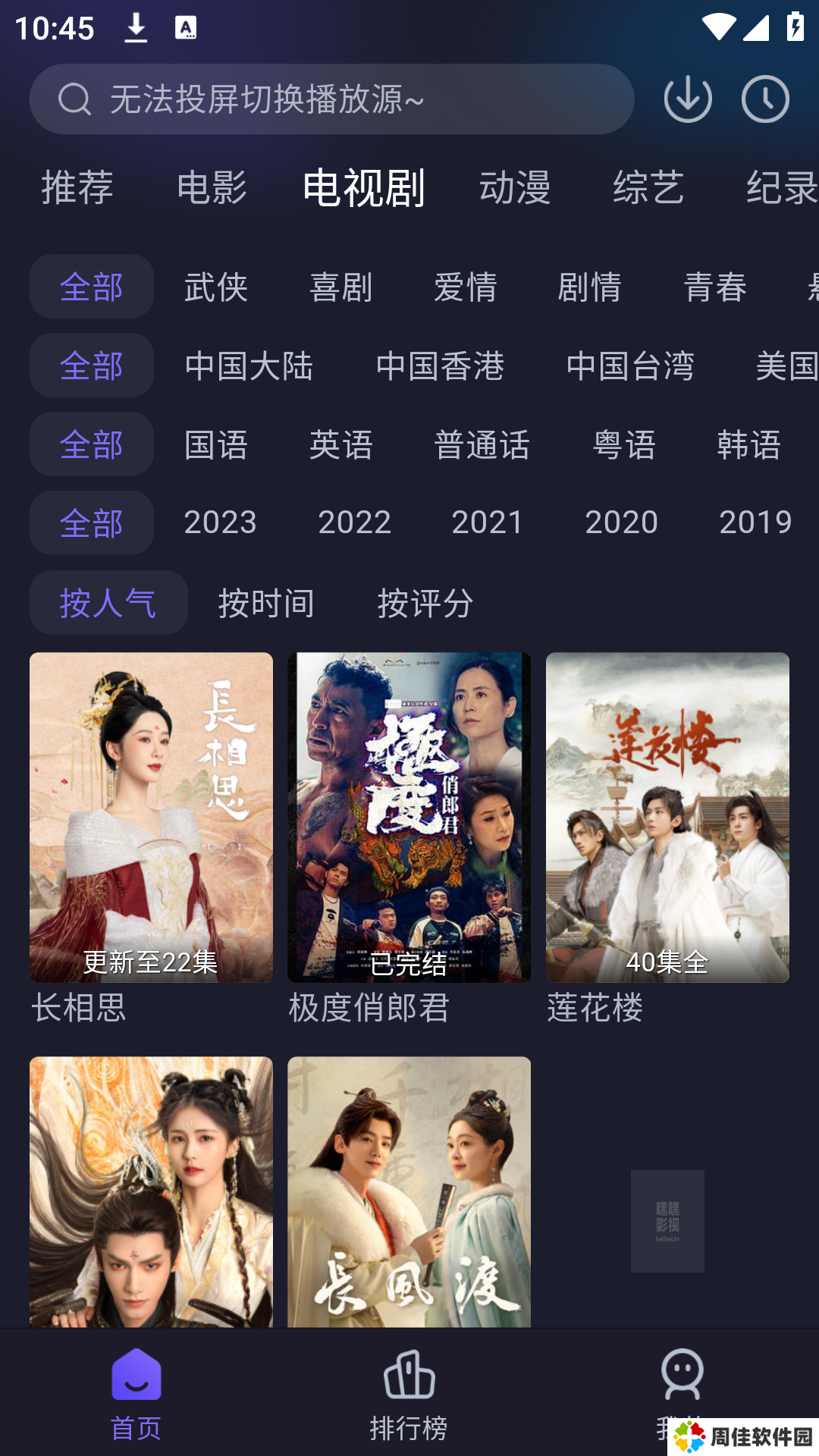Filter region by 中国香港
819x1456 pixels.
point(440,366)
